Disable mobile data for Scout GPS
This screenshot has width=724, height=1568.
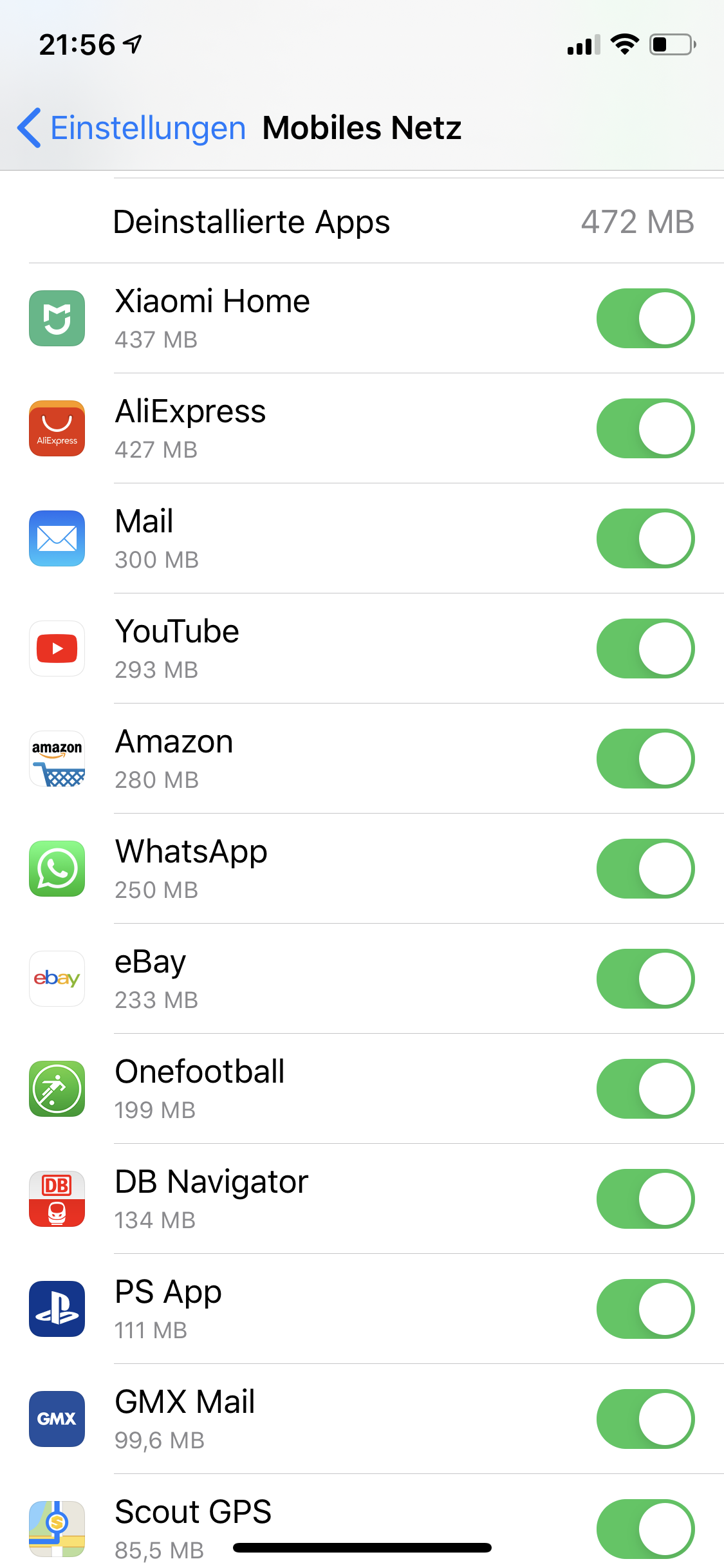(x=645, y=1529)
